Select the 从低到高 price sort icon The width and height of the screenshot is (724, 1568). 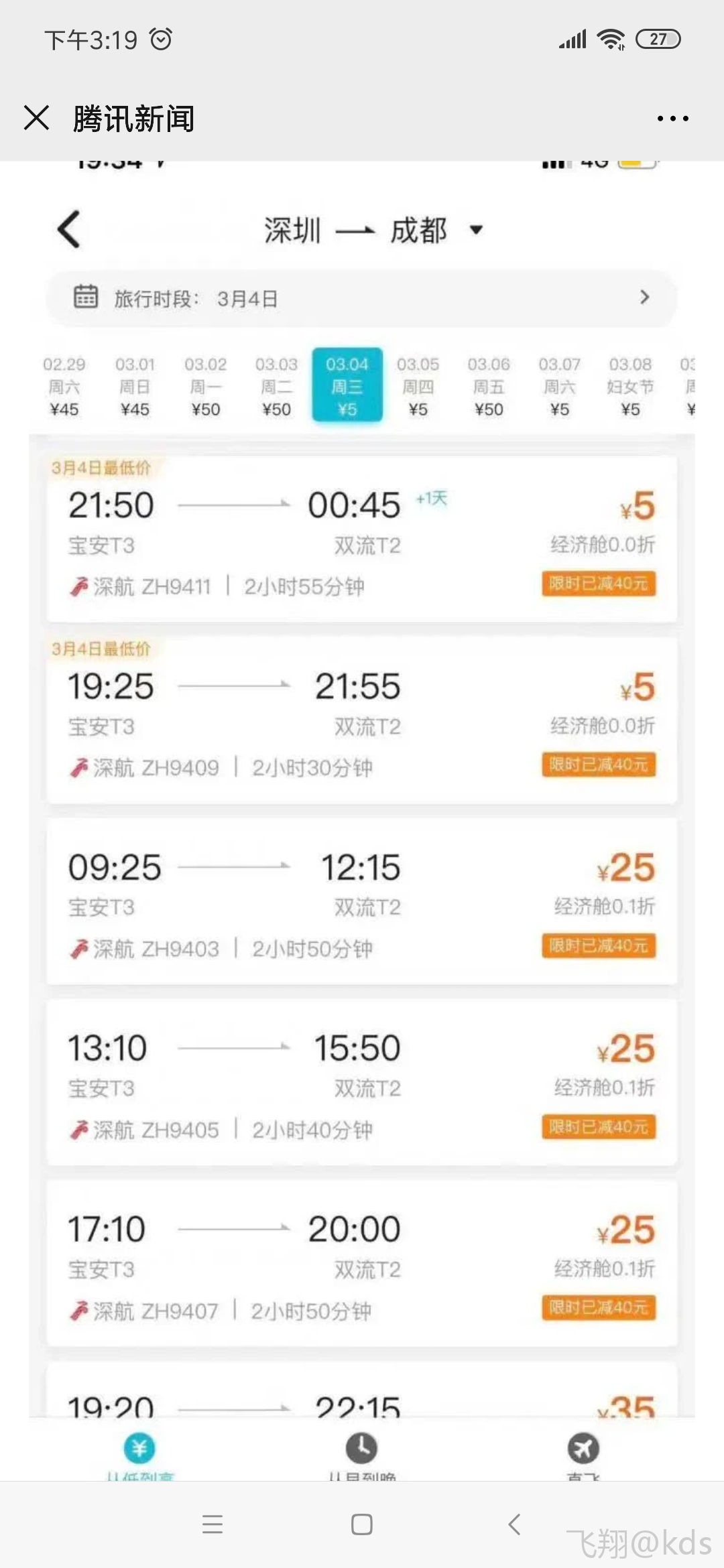tap(137, 1449)
